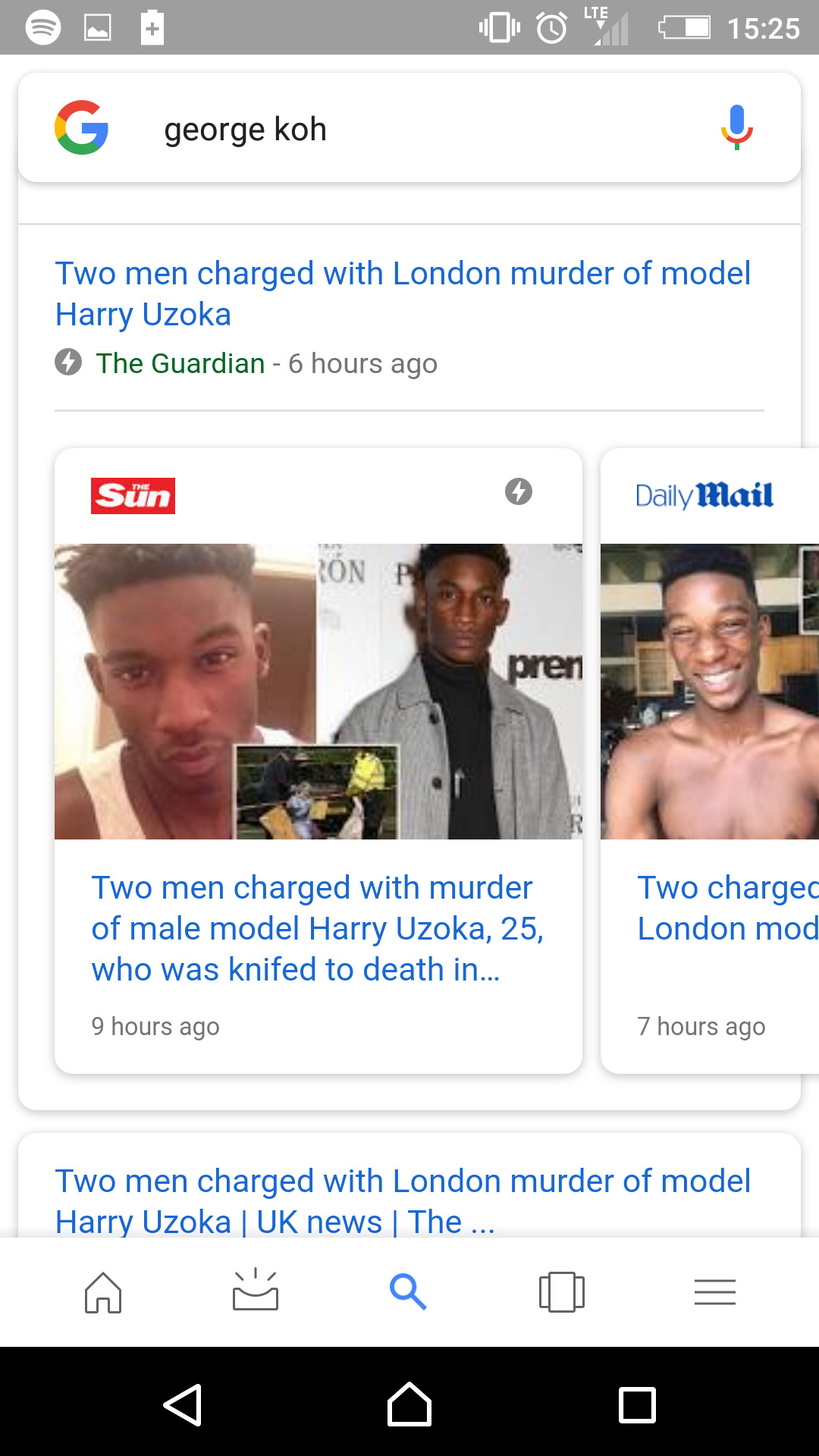Open the Guardian UK news search result
Screen dimensions: 819x1456
(403, 1200)
